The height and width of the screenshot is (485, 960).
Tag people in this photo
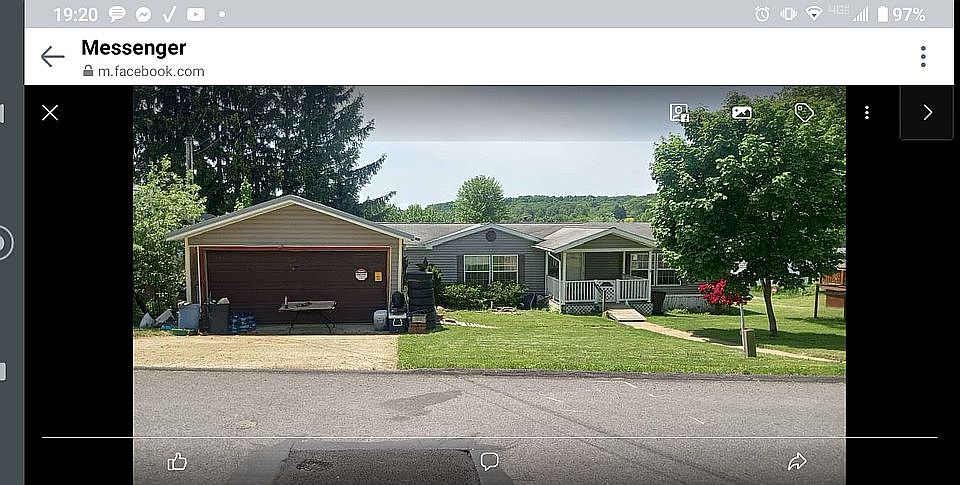point(680,113)
